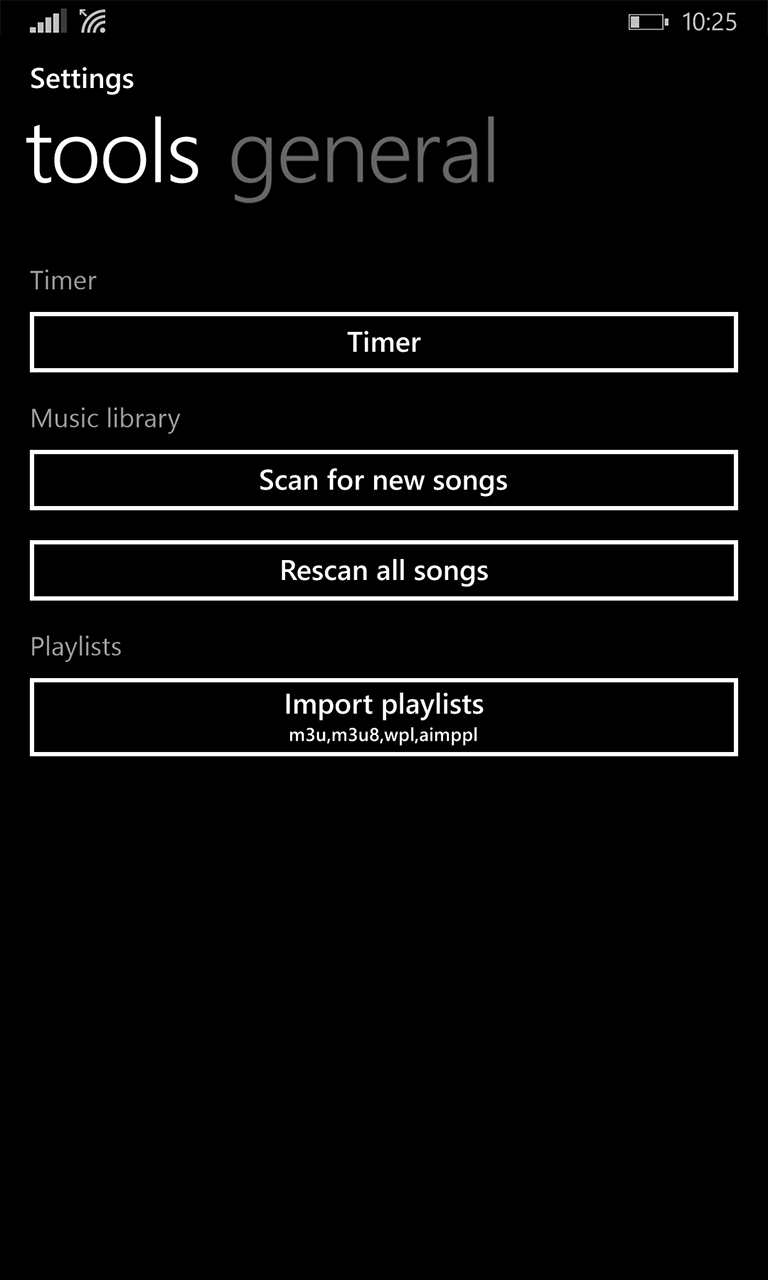Click the Playlists section label
This screenshot has height=1280, width=768.
click(75, 647)
